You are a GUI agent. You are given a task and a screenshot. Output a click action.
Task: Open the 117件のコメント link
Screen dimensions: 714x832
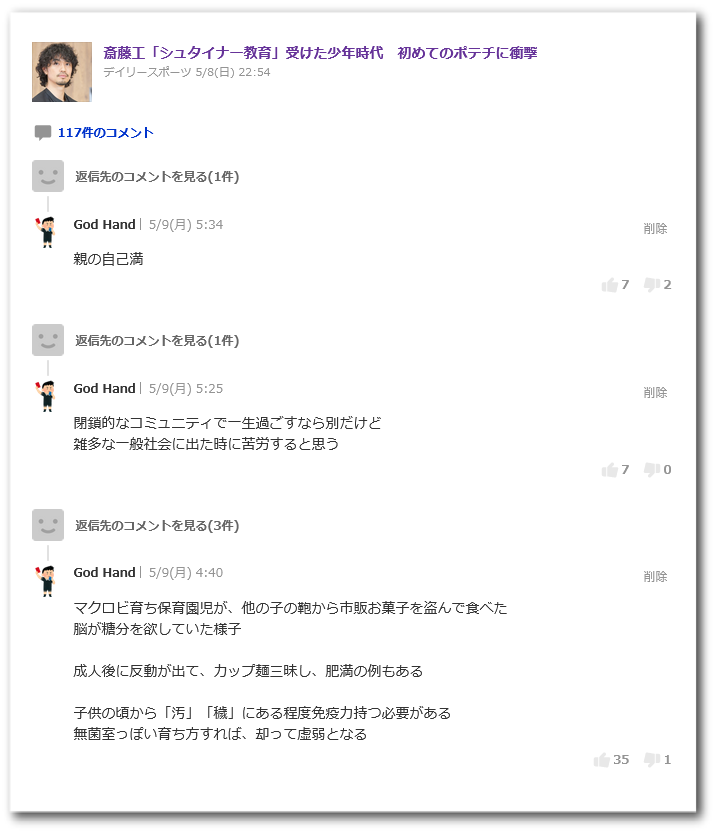tap(106, 132)
